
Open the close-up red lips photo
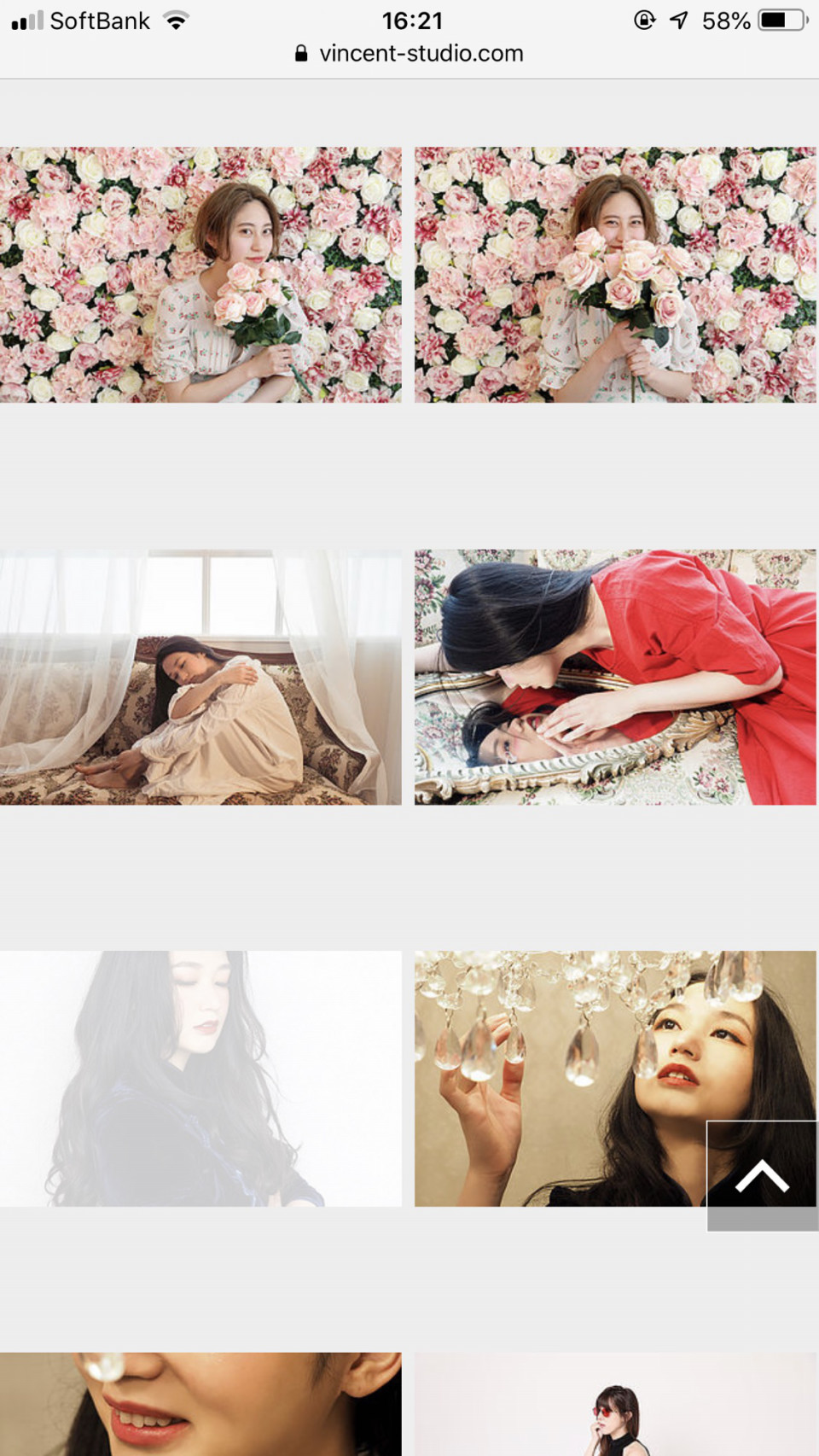point(200,1404)
